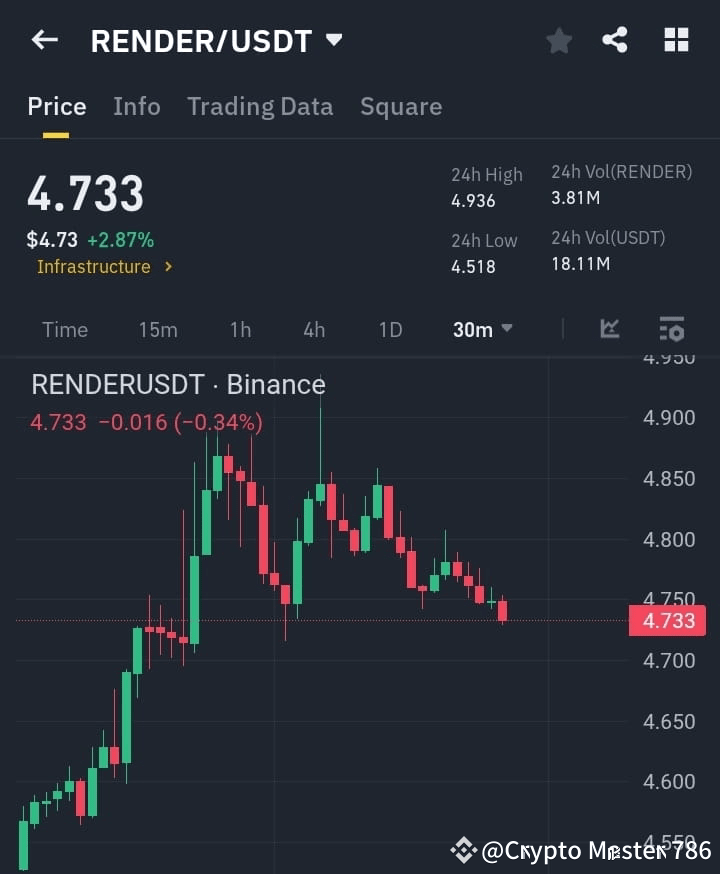
Task: Switch to the Trading Data tab
Action: pos(260,106)
